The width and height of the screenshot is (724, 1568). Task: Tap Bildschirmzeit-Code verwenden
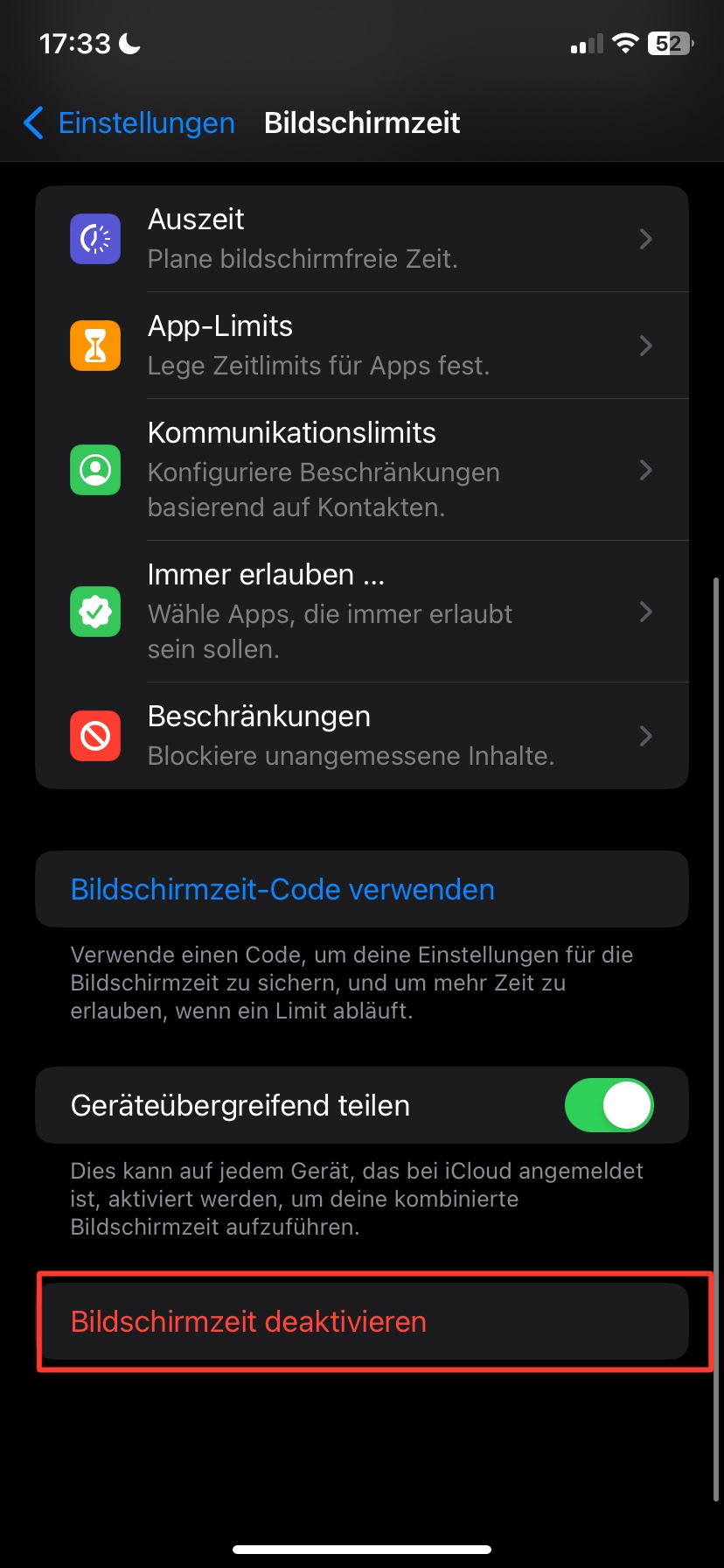pos(282,890)
